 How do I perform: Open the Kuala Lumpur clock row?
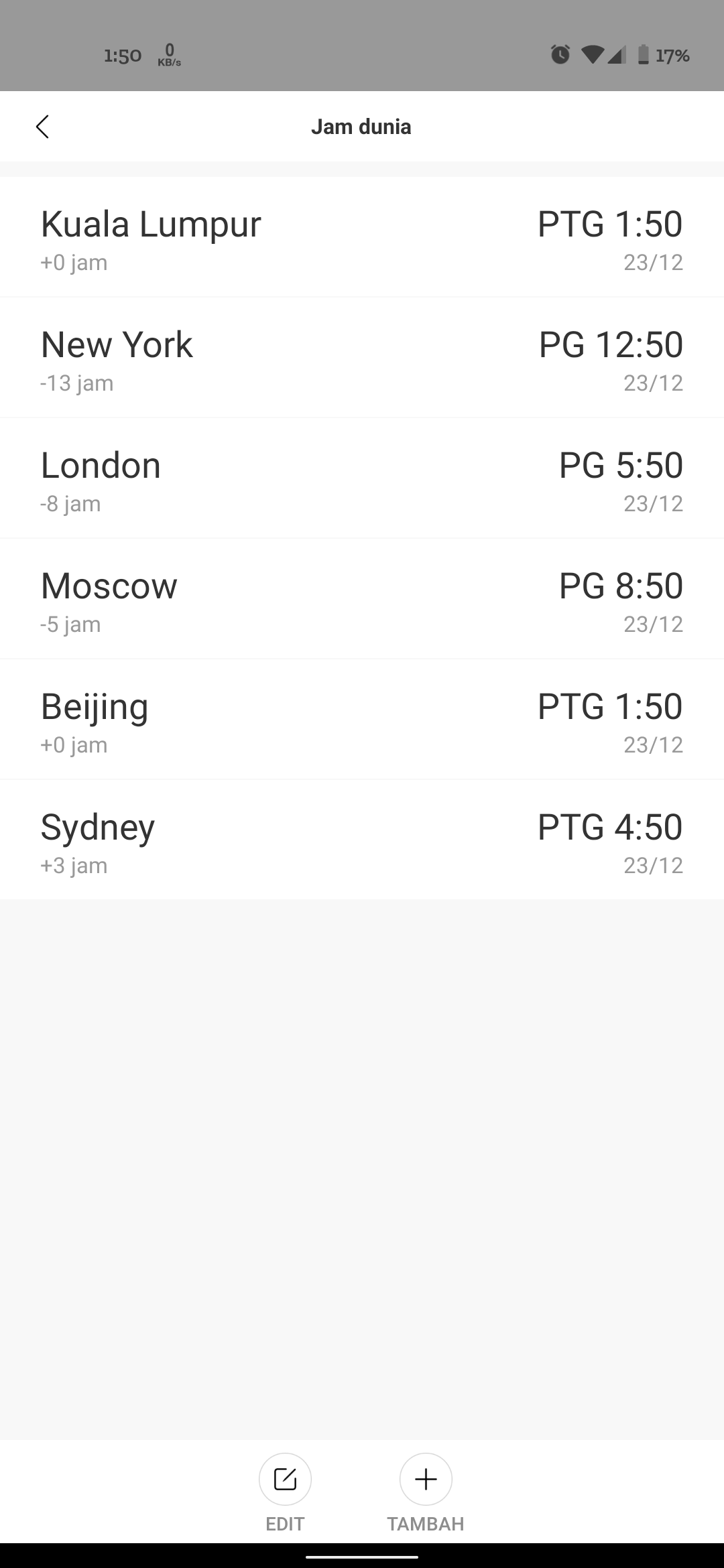[362, 237]
